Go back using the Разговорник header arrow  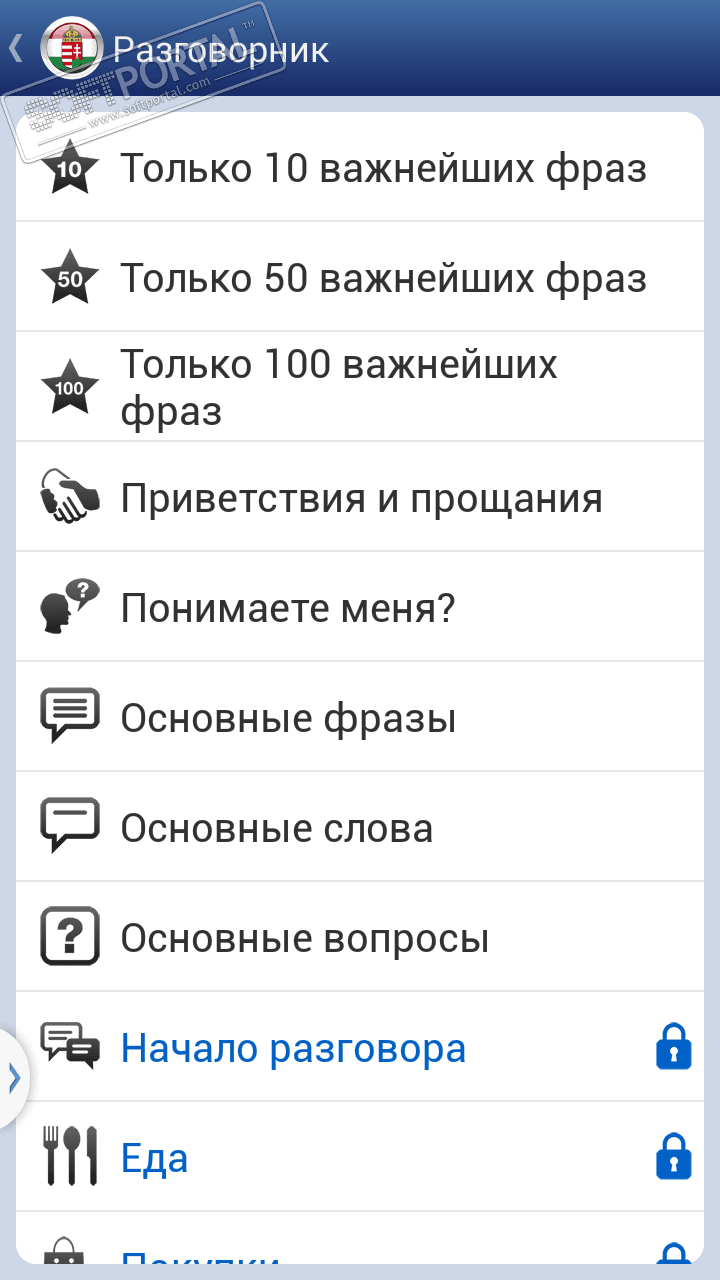16,48
